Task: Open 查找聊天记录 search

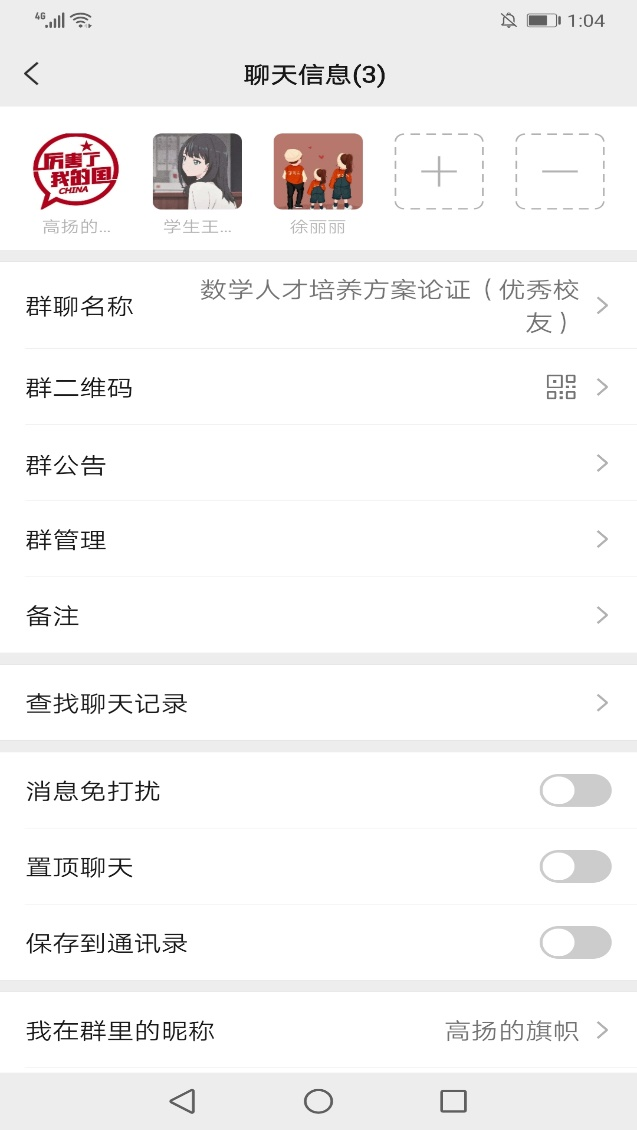Action: coord(318,703)
